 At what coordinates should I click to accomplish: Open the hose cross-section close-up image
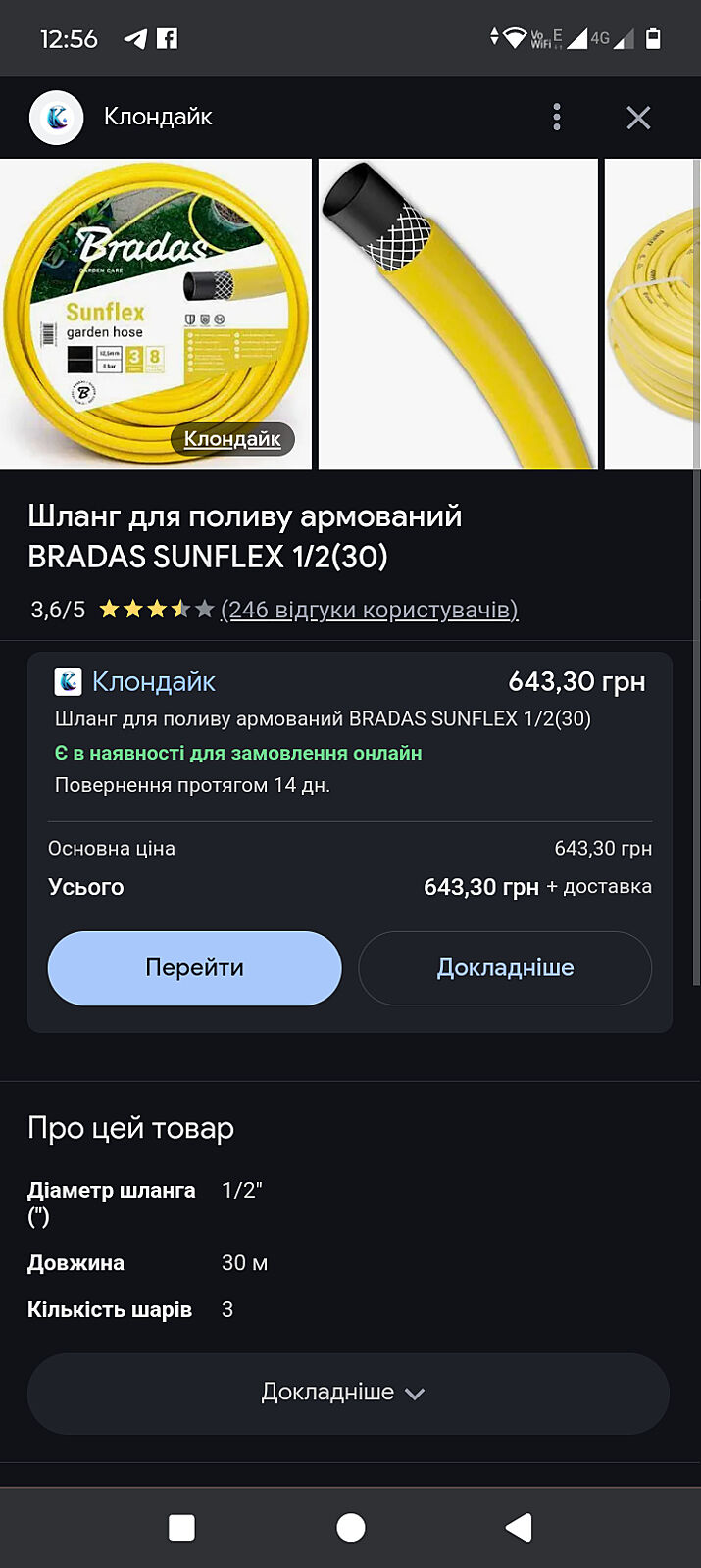(x=458, y=314)
